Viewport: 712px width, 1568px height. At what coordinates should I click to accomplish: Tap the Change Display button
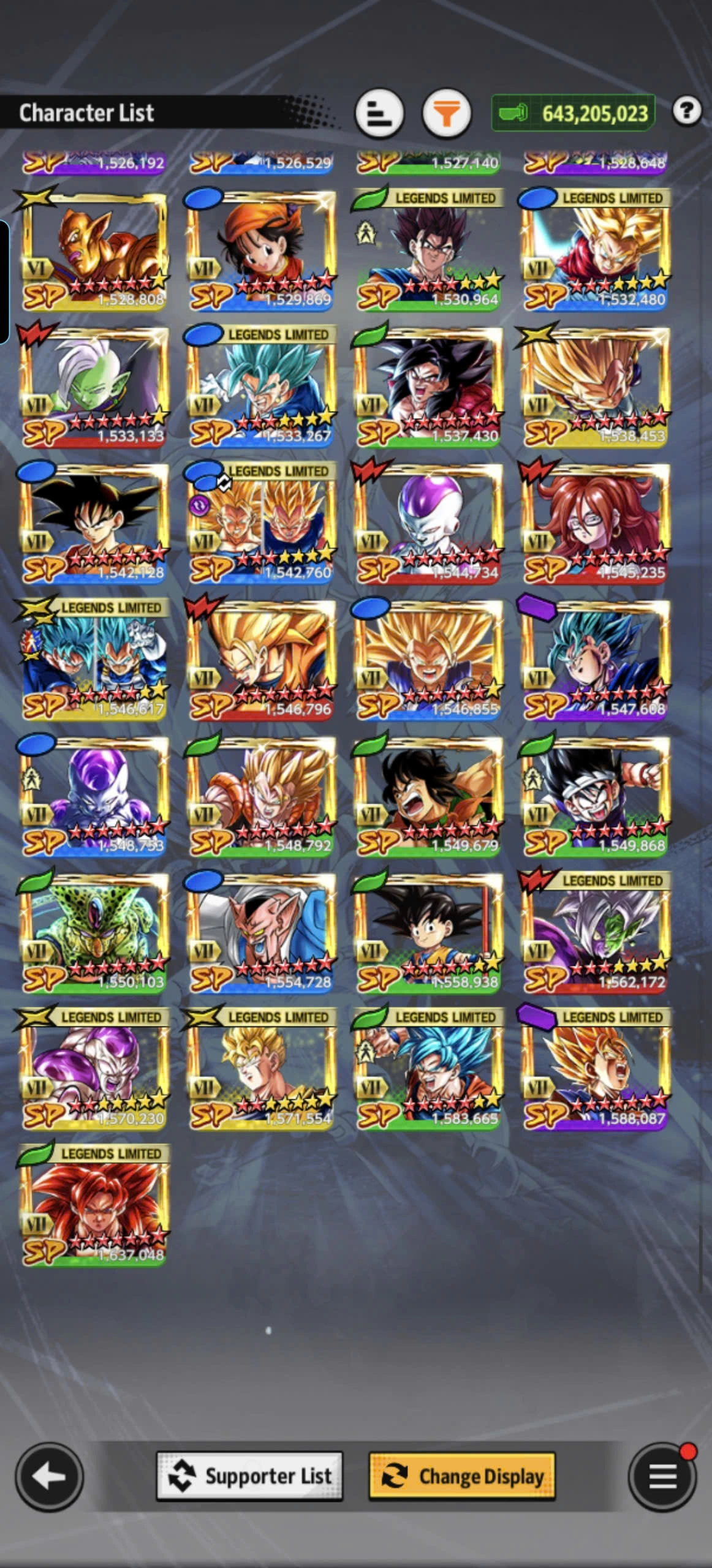click(462, 1476)
